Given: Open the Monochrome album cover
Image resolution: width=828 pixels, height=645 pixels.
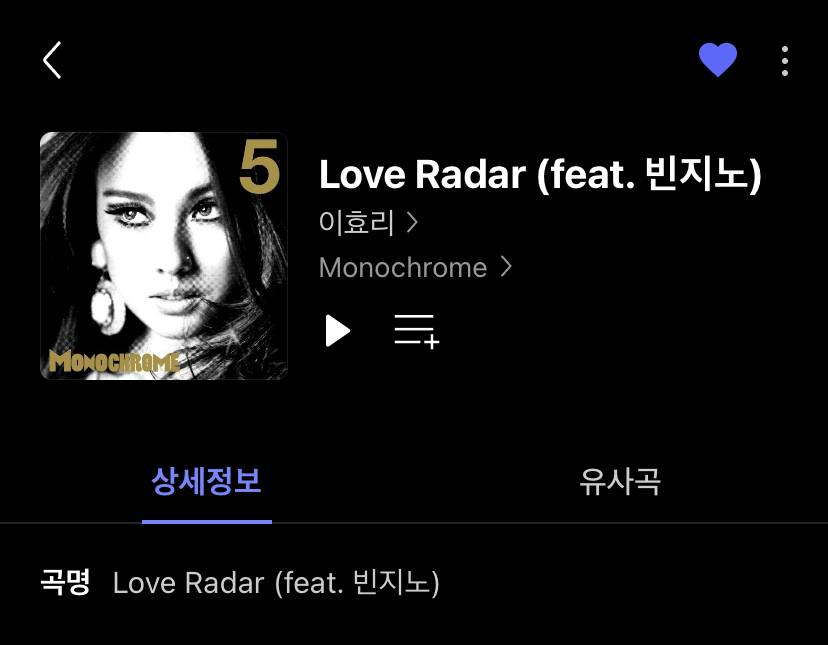Looking at the screenshot, I should point(164,256).
